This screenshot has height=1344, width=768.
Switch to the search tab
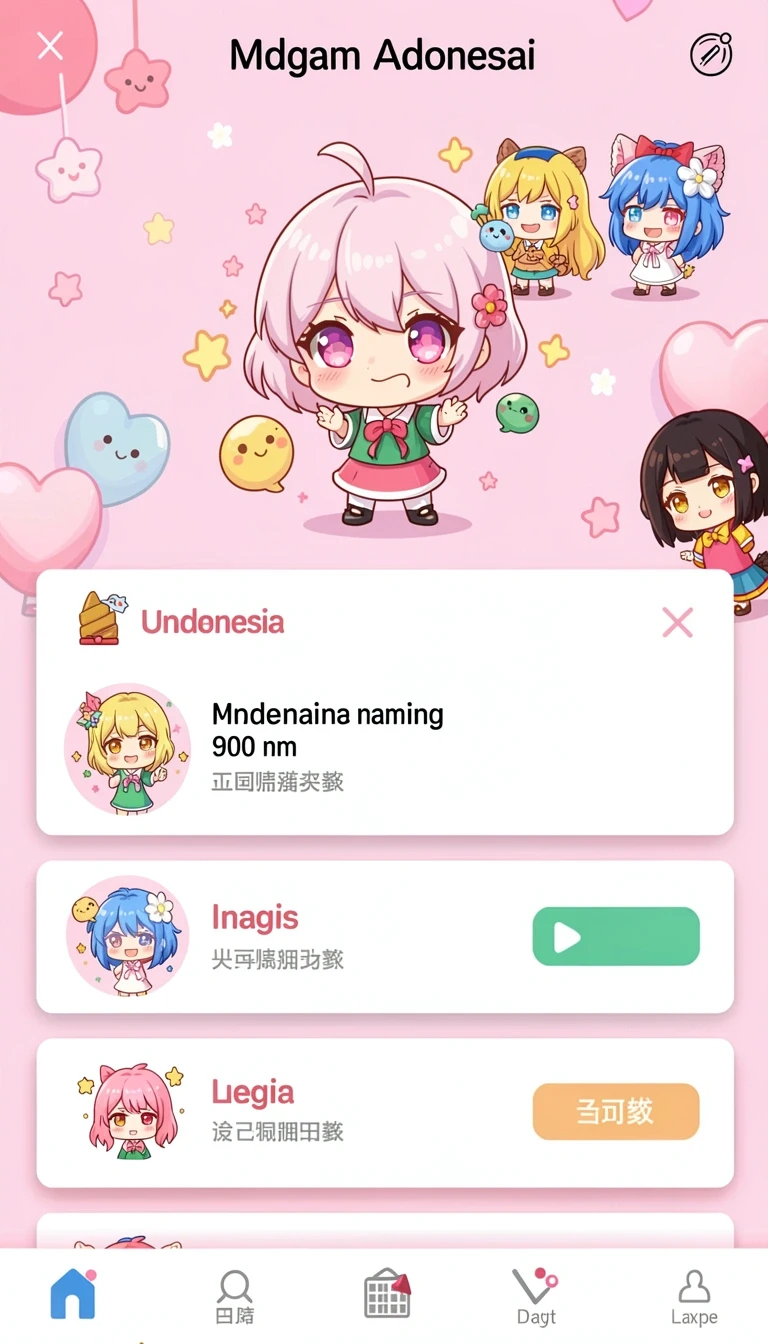pyautogui.click(x=235, y=1297)
